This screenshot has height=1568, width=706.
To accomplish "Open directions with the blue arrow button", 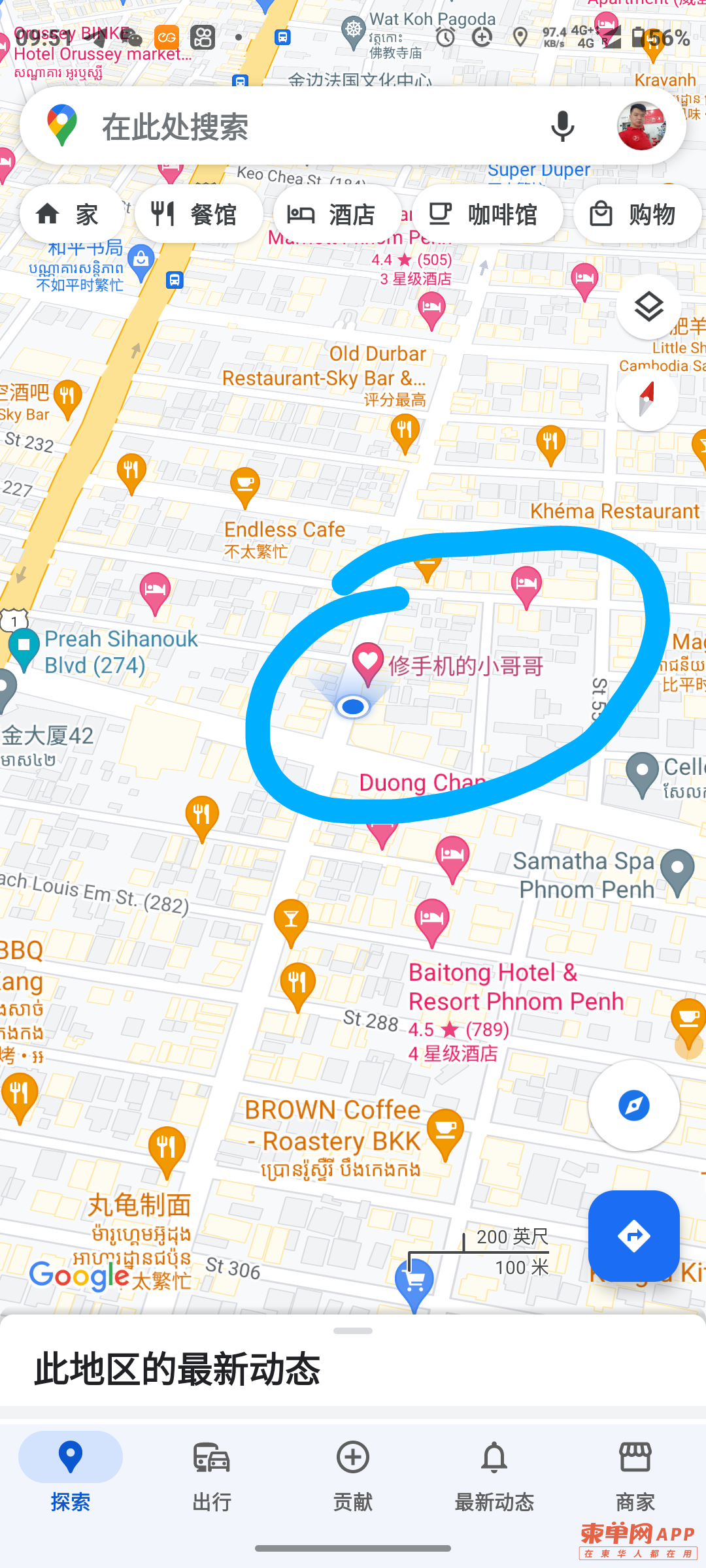I will [633, 1236].
